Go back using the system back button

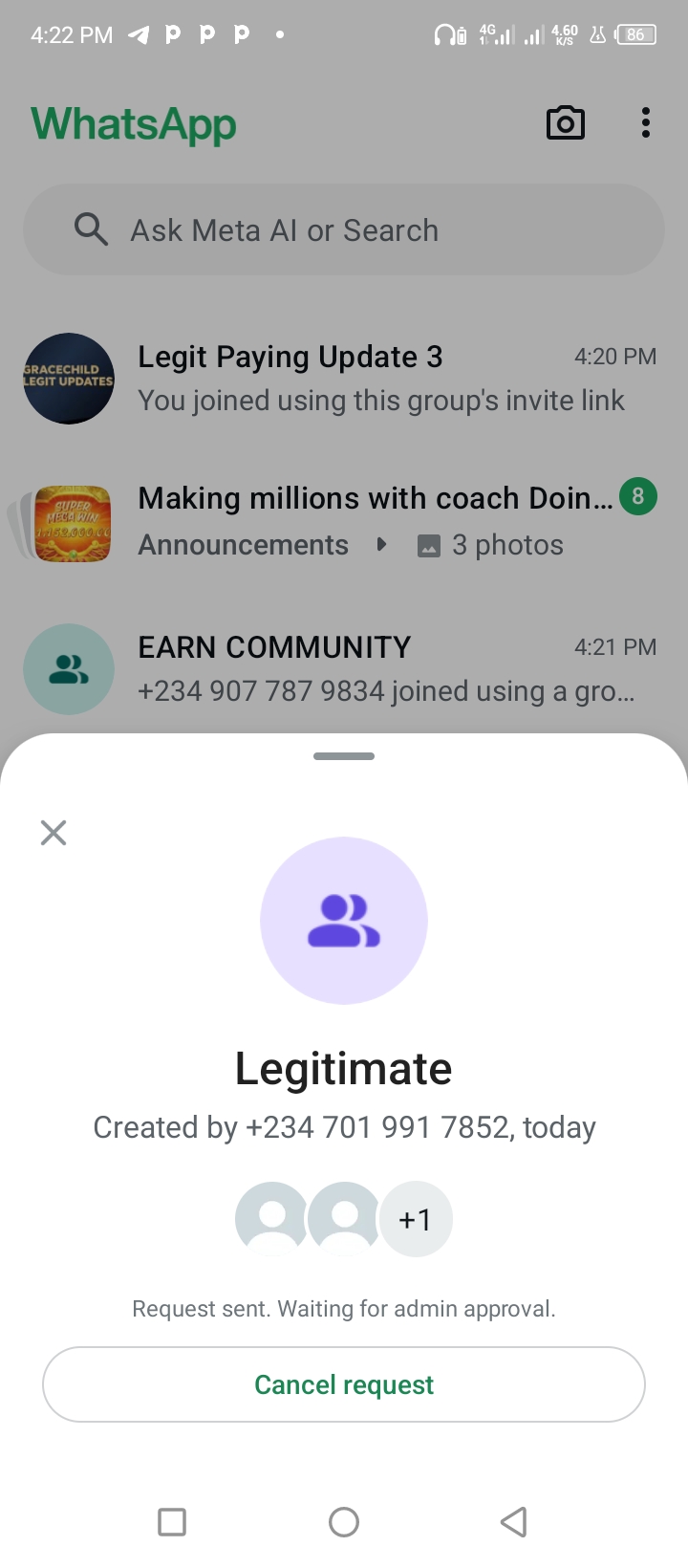(x=514, y=1521)
